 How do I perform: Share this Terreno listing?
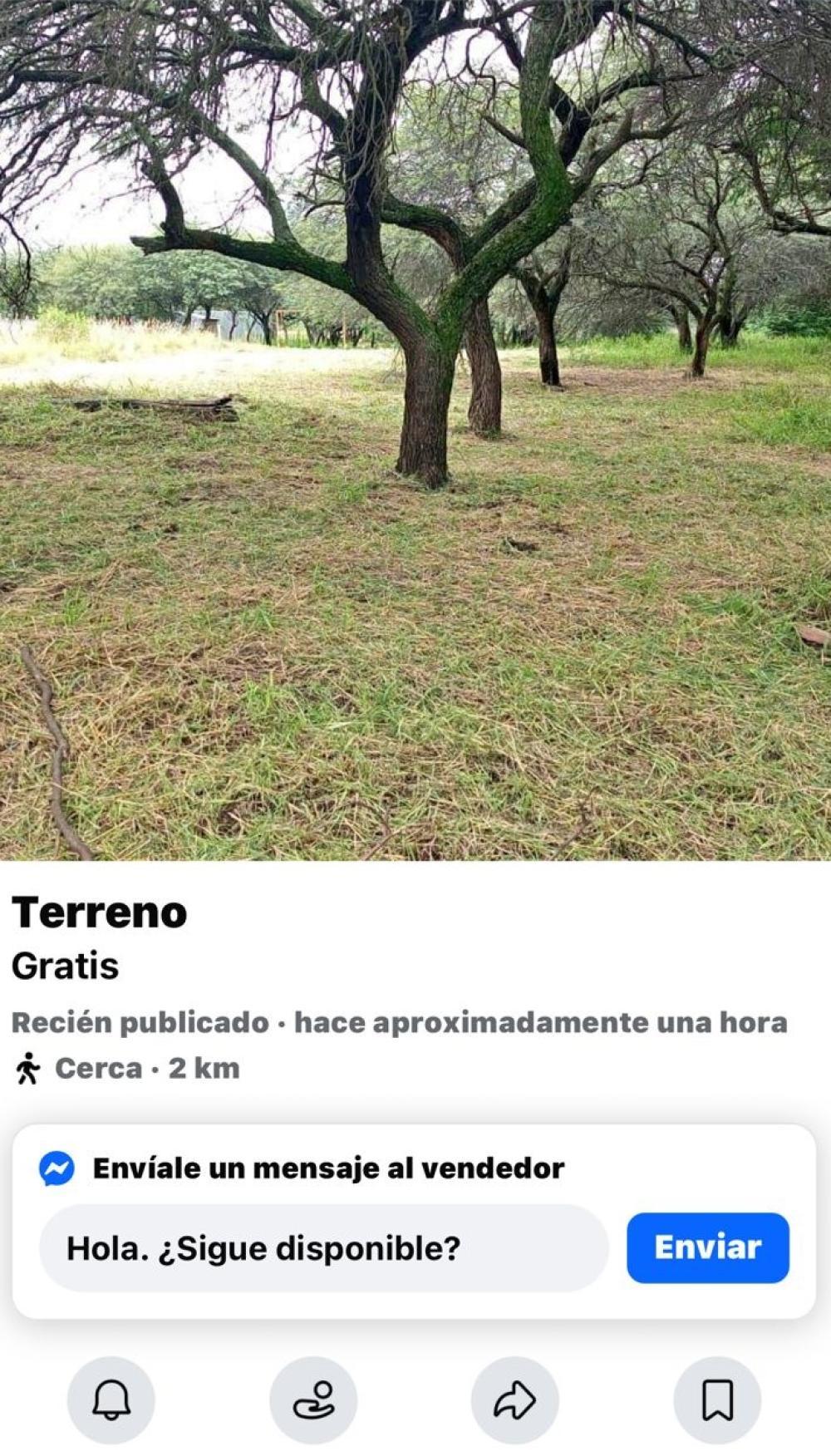click(x=515, y=1399)
